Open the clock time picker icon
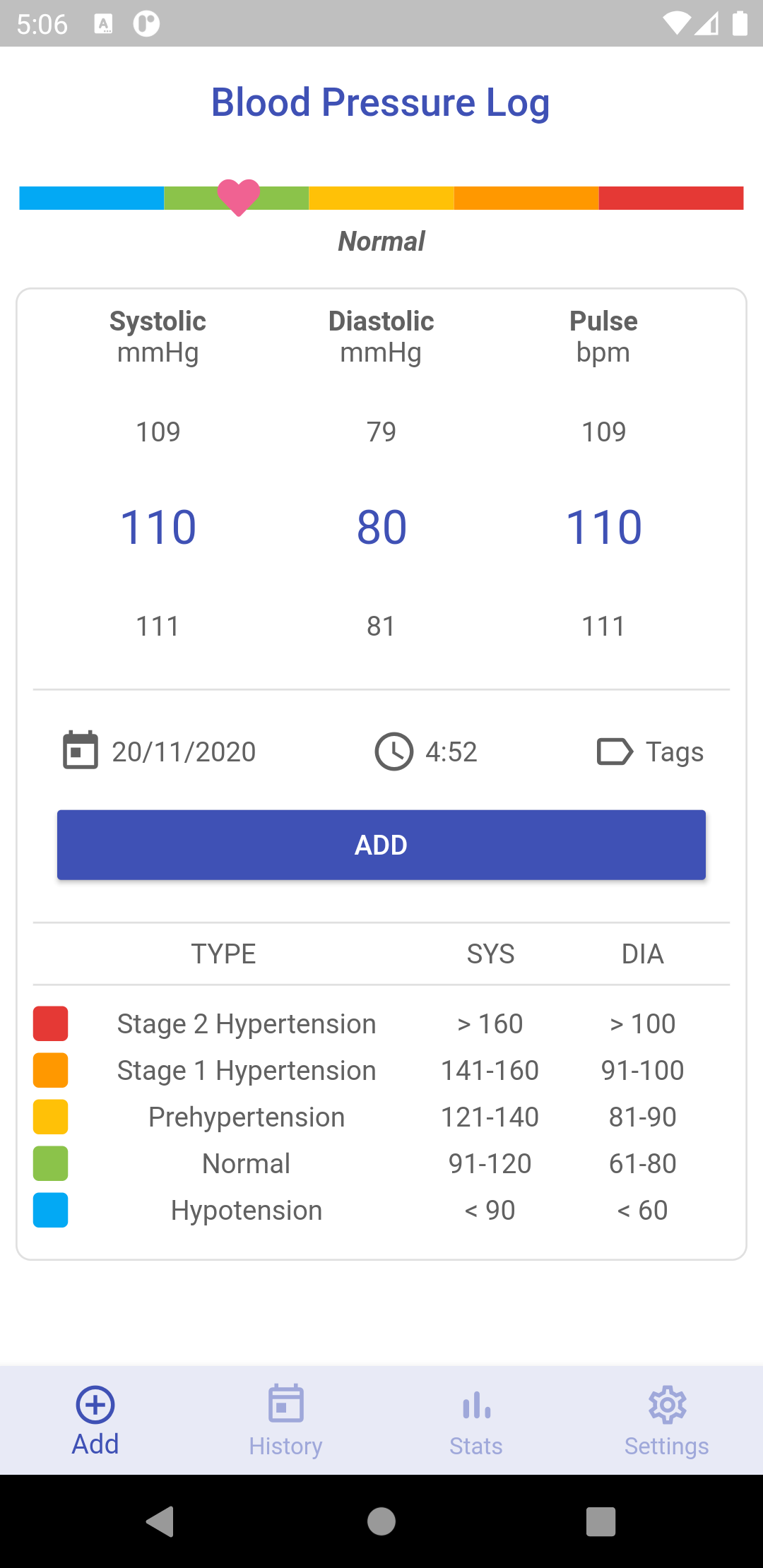763x1568 pixels. [x=393, y=752]
